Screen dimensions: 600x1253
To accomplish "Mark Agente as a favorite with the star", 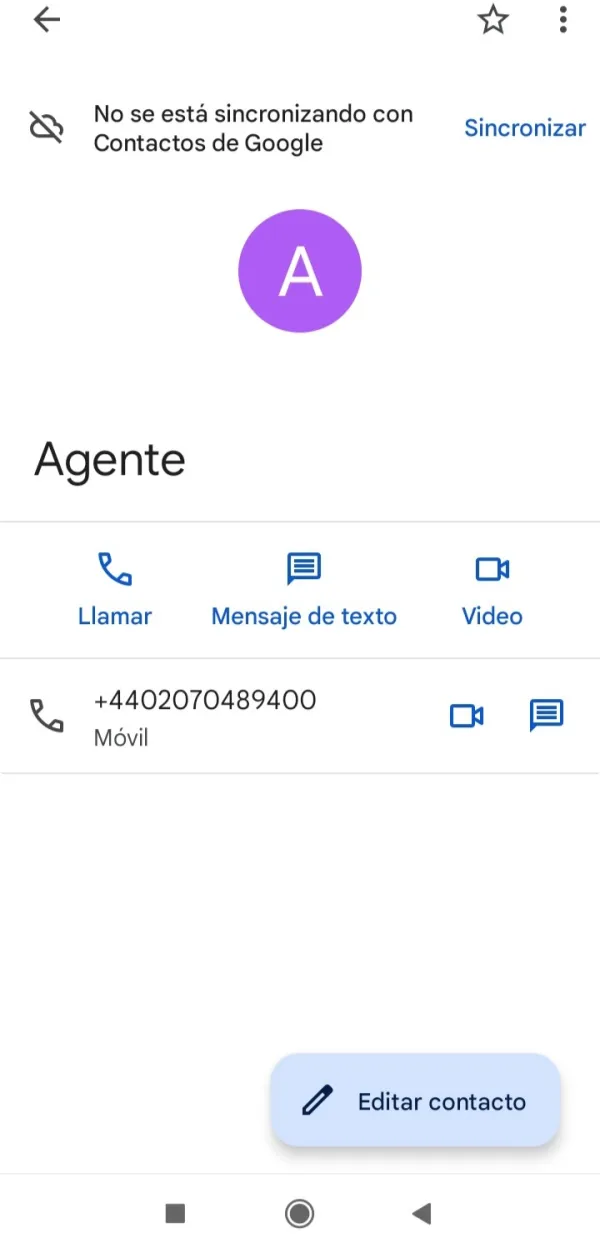I will pos(493,20).
